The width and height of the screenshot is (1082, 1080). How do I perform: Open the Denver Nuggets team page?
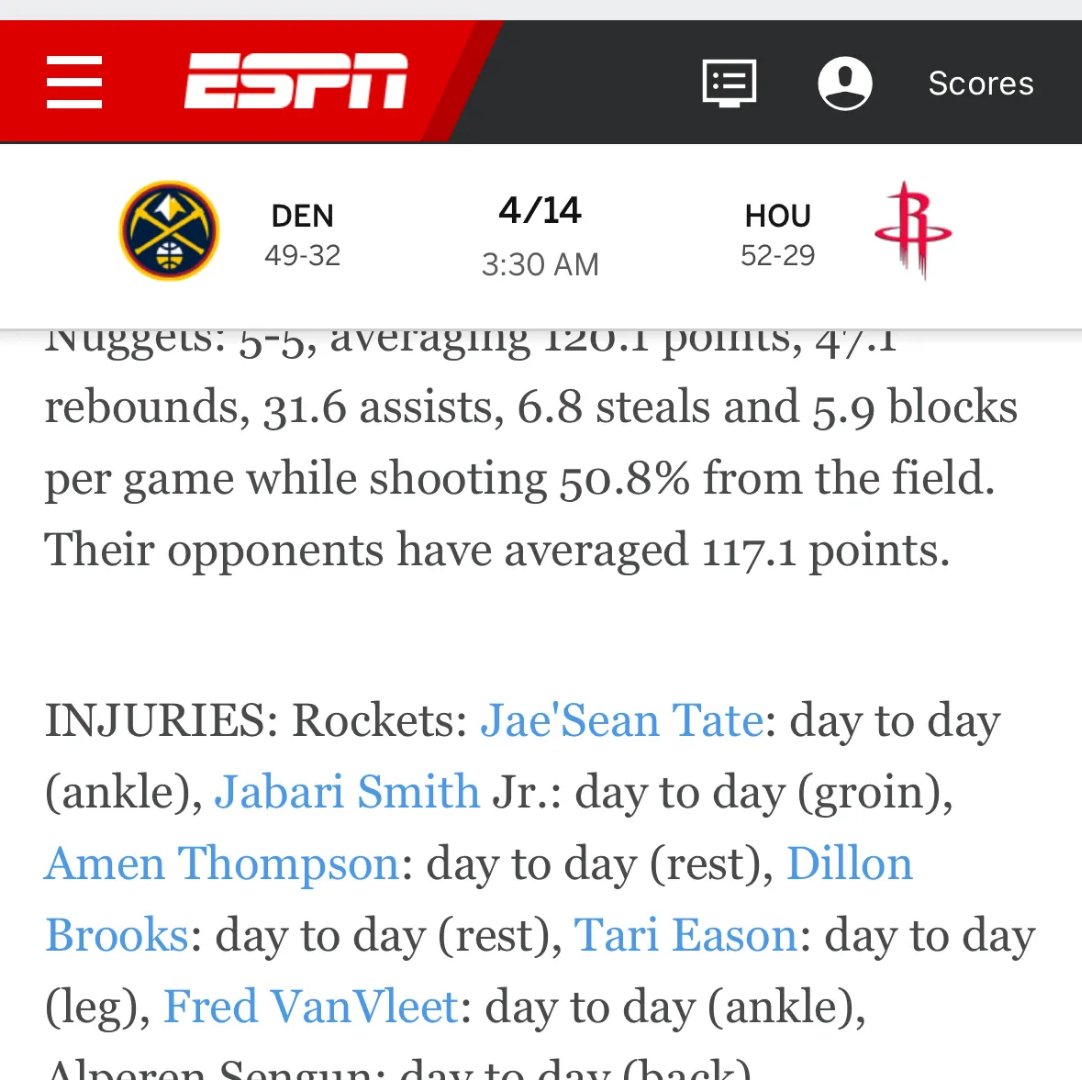[x=169, y=231]
